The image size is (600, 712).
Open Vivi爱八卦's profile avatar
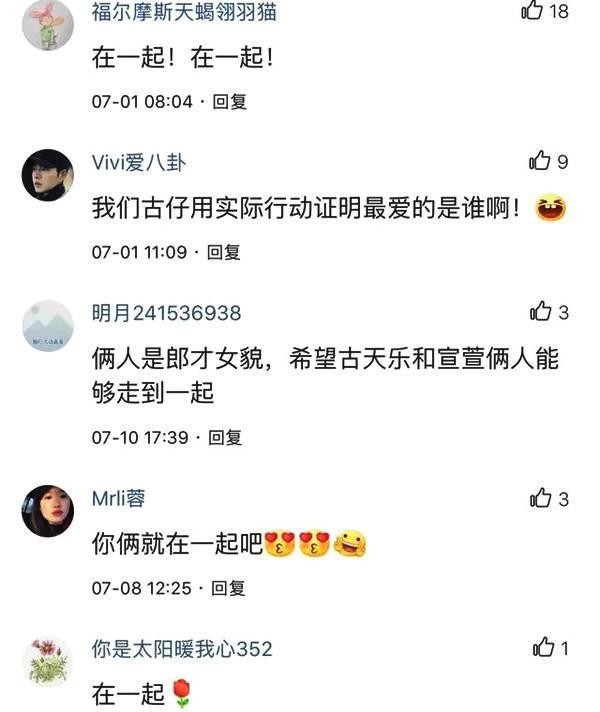[x=48, y=175]
